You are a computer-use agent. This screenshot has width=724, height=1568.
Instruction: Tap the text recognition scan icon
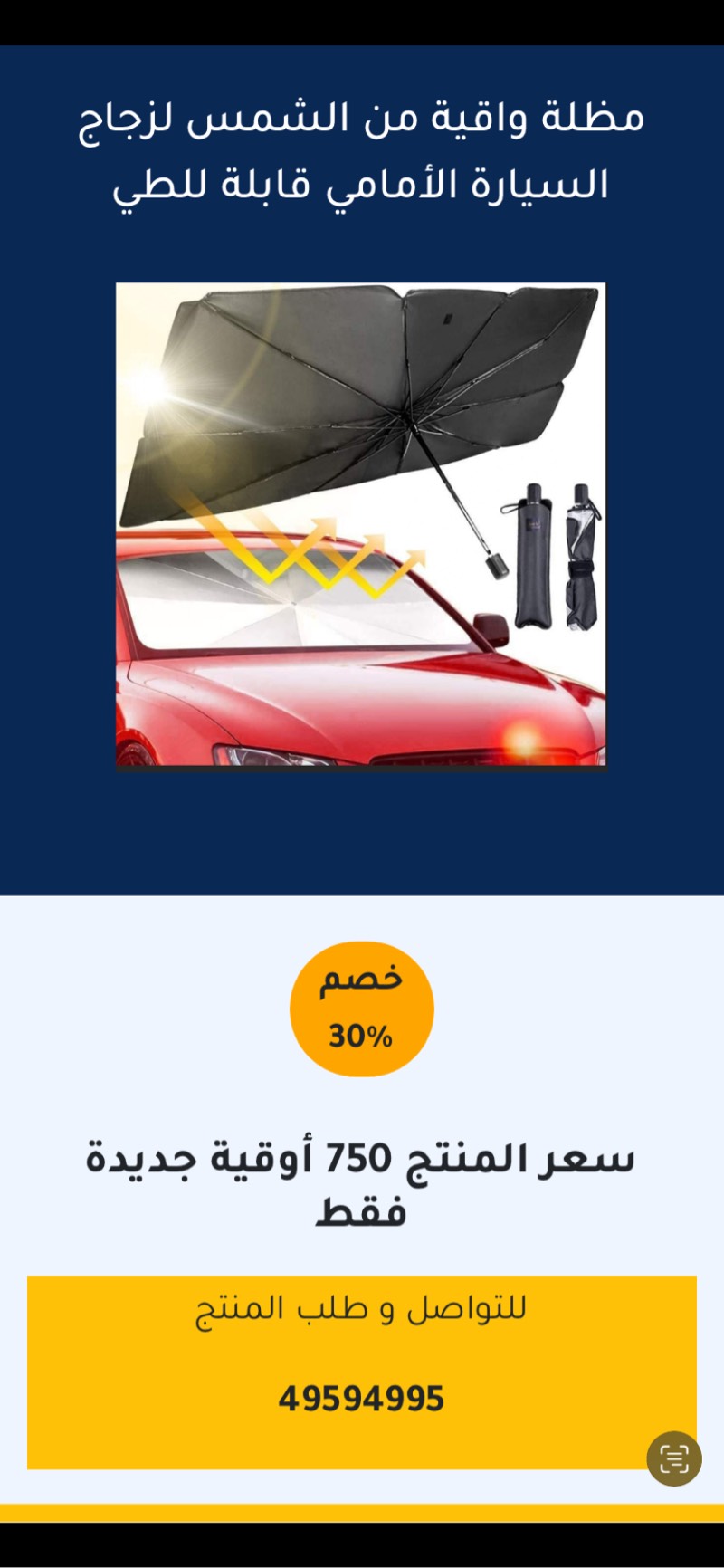(674, 1458)
